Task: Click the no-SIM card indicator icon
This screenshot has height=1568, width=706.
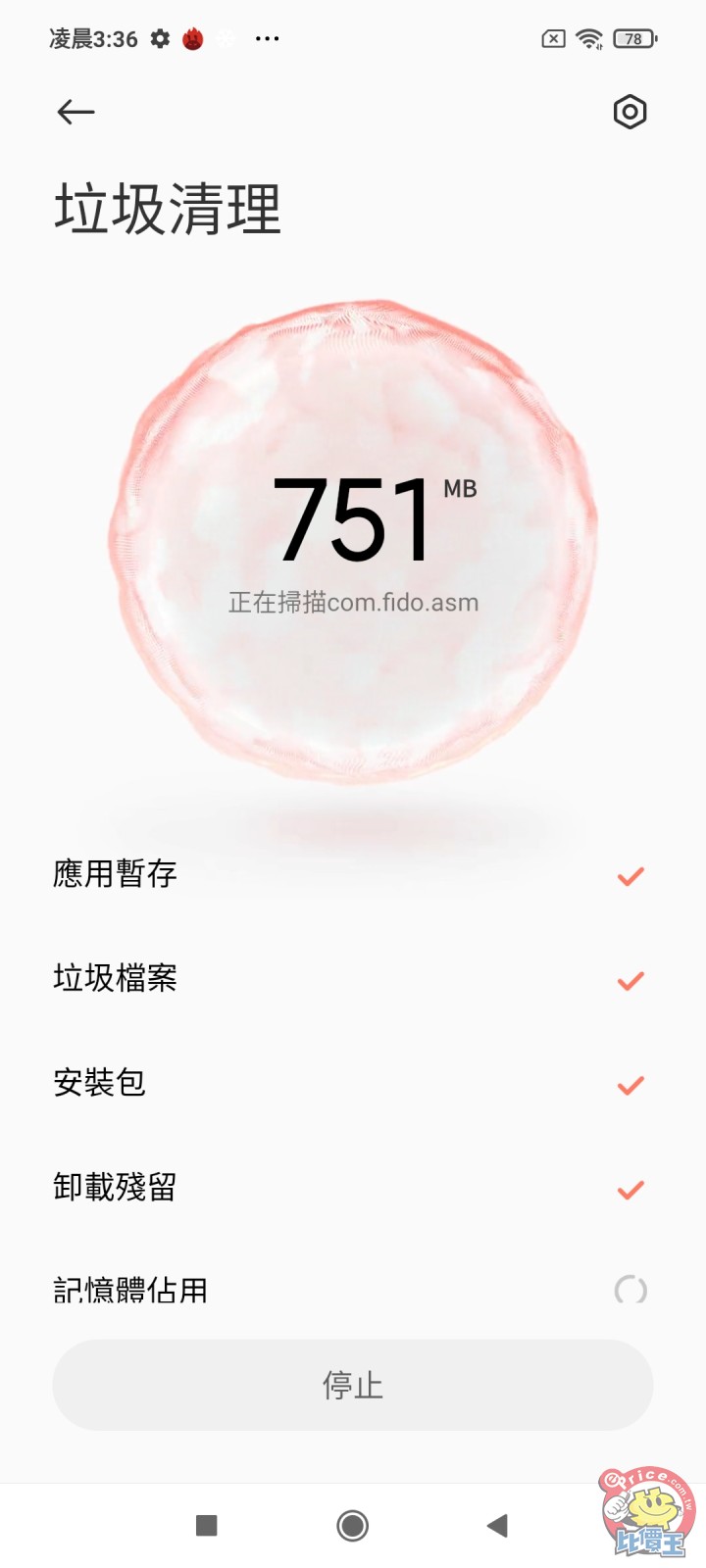Action: pos(552,38)
